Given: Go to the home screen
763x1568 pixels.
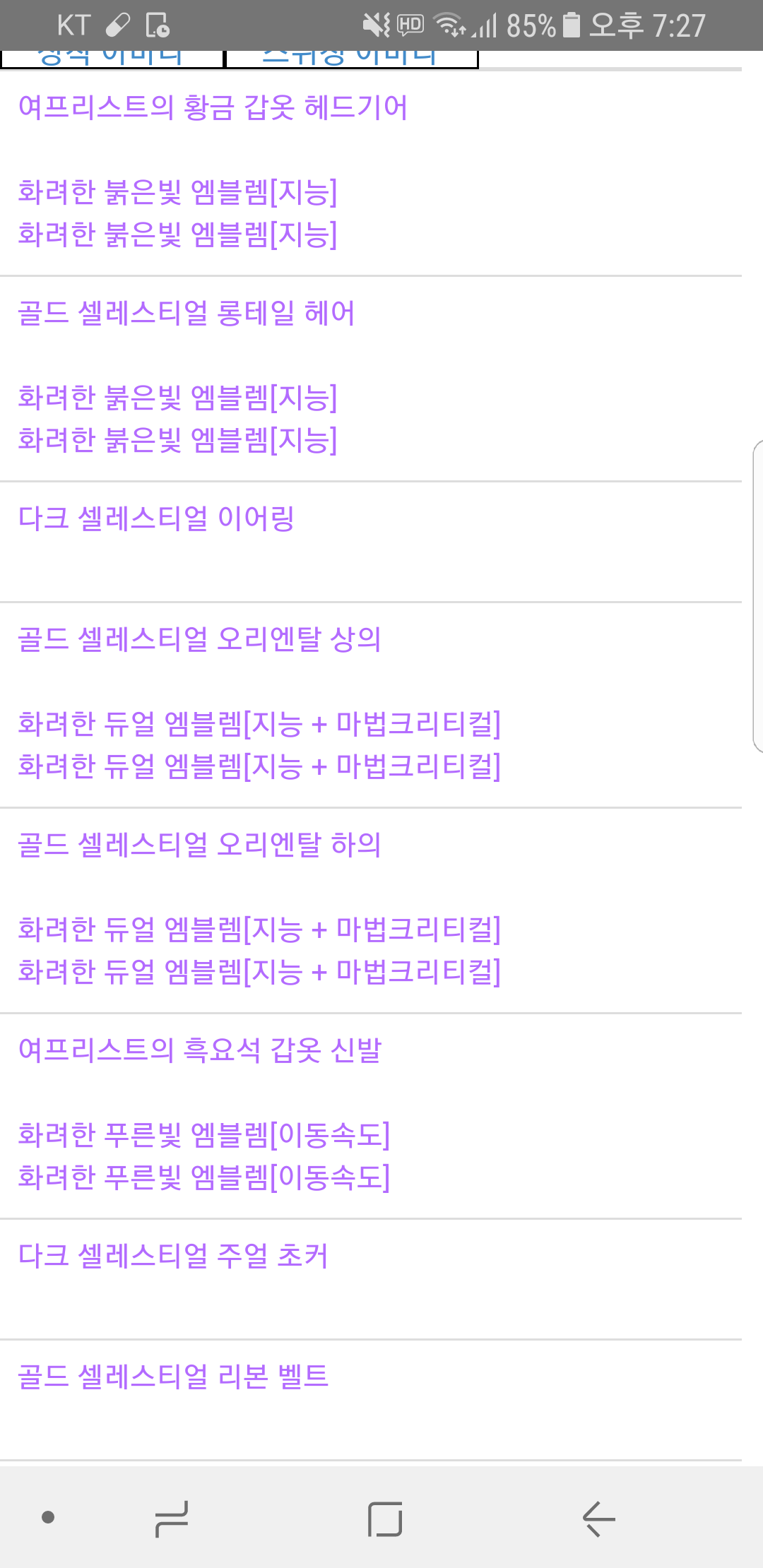Looking at the screenshot, I should click(x=385, y=1519).
